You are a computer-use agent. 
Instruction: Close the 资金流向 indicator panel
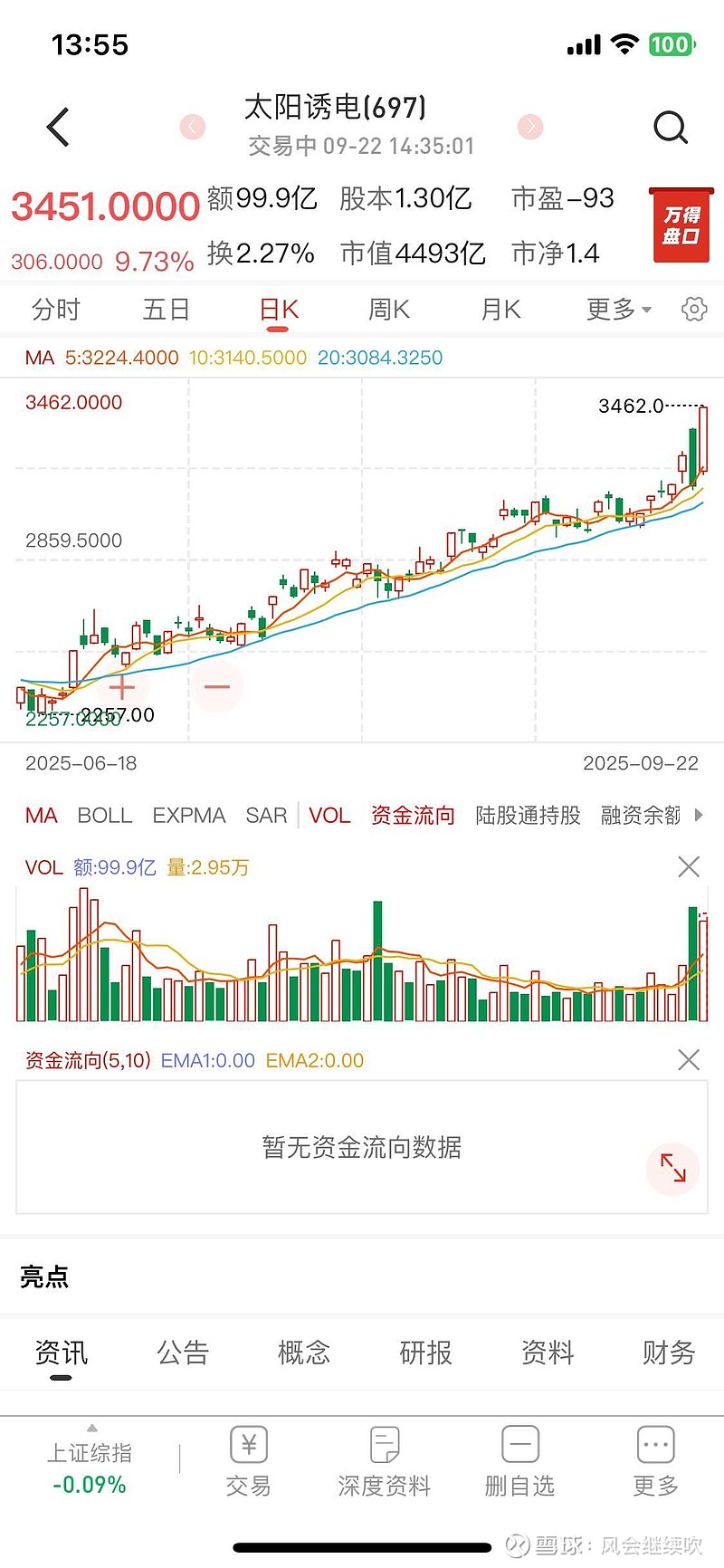(x=689, y=1060)
